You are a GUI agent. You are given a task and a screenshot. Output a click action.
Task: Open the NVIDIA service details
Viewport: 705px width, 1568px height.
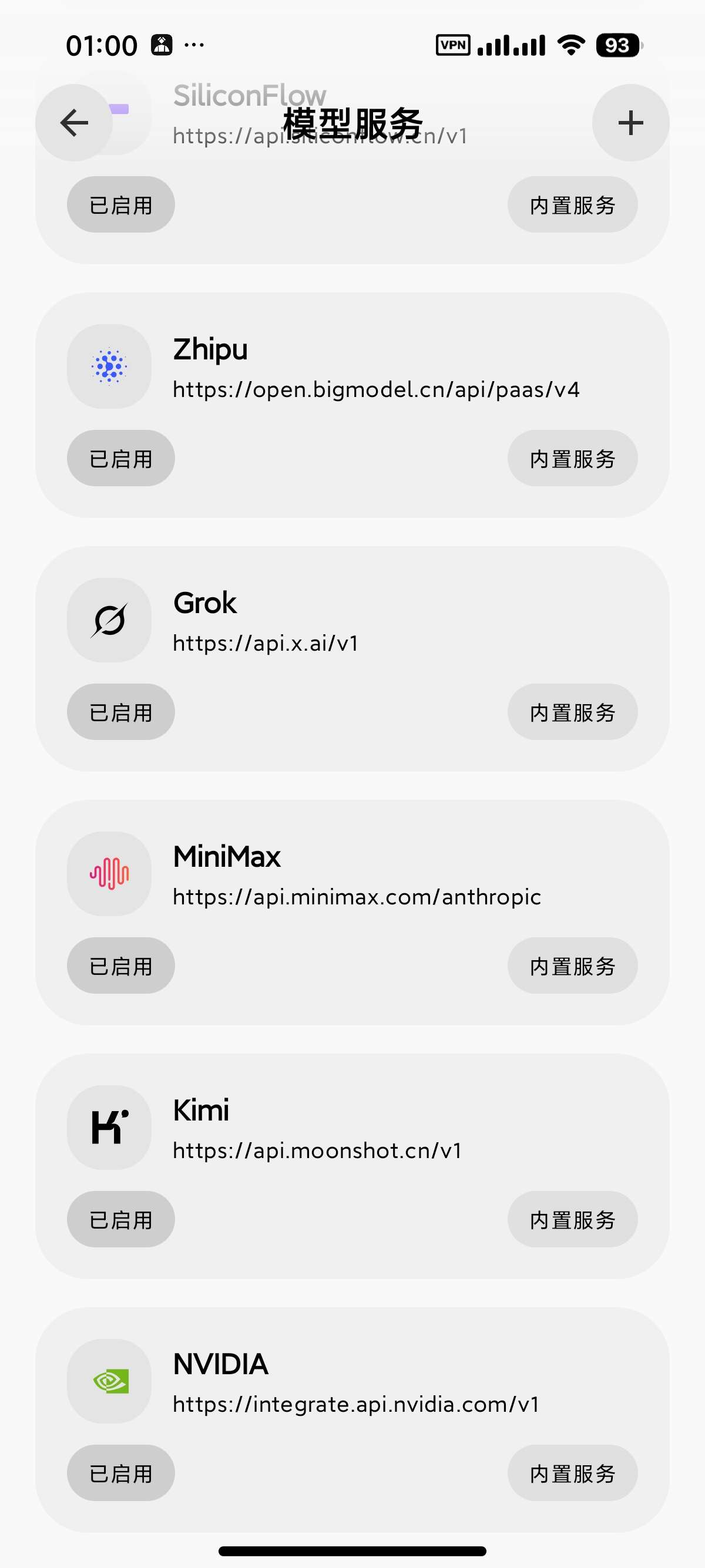(x=352, y=1418)
